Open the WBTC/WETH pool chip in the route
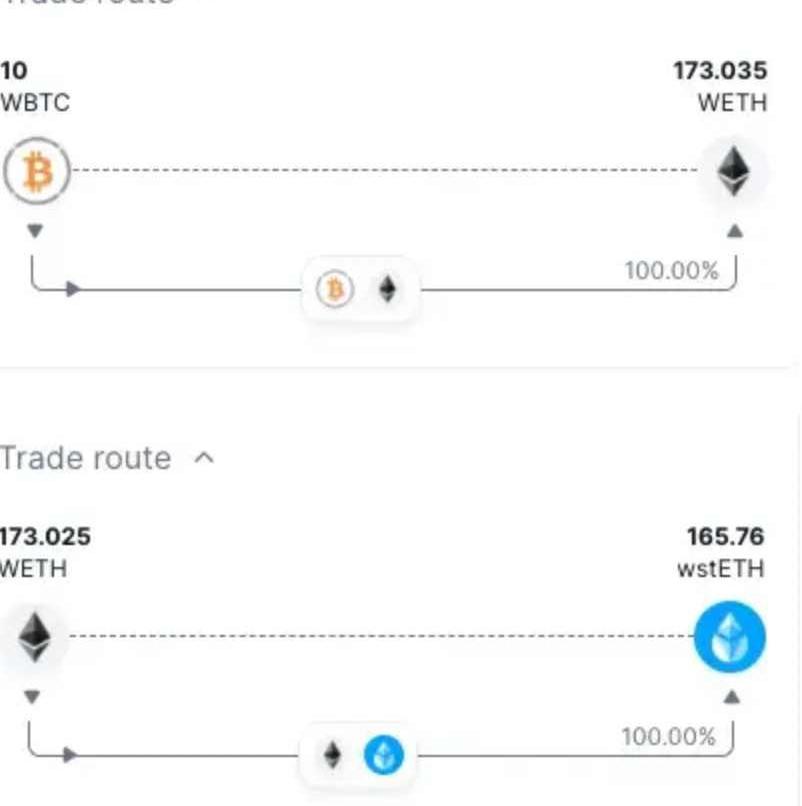 click(360, 290)
